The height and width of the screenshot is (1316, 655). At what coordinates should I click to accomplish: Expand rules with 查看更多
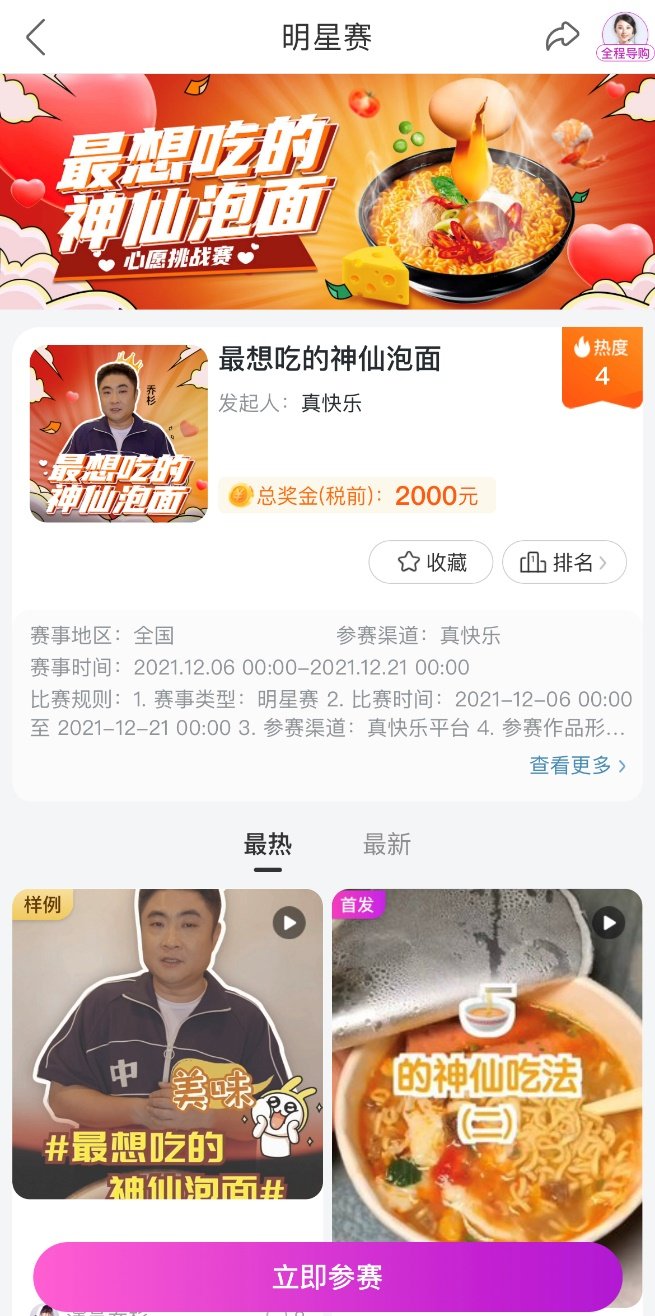tap(577, 765)
